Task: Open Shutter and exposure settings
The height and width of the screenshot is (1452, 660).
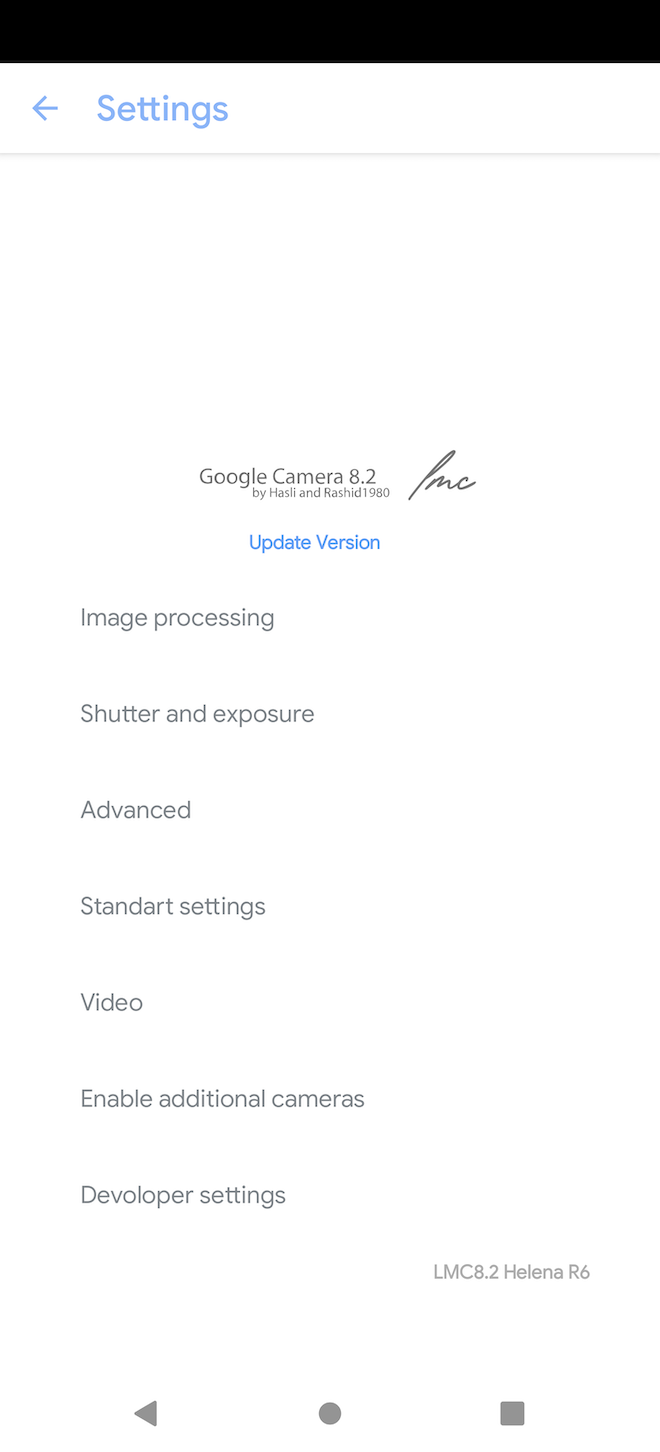Action: pyautogui.click(x=197, y=714)
